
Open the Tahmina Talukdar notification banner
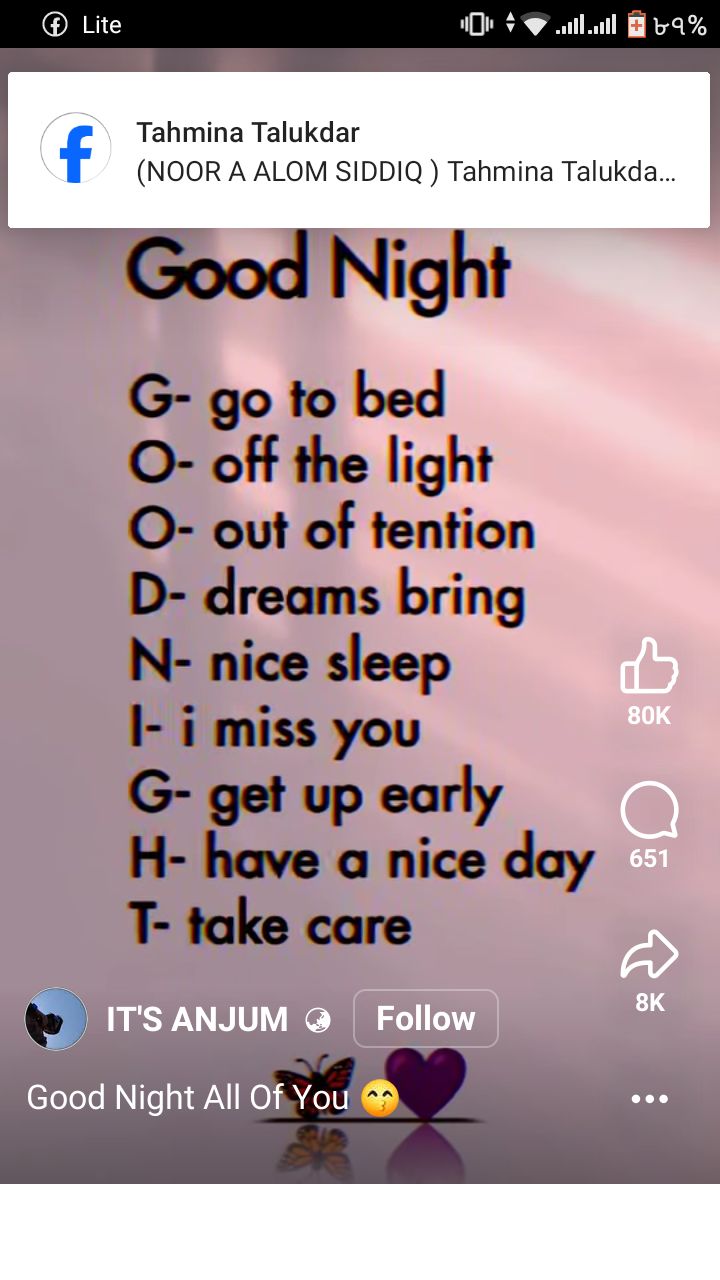[359, 150]
